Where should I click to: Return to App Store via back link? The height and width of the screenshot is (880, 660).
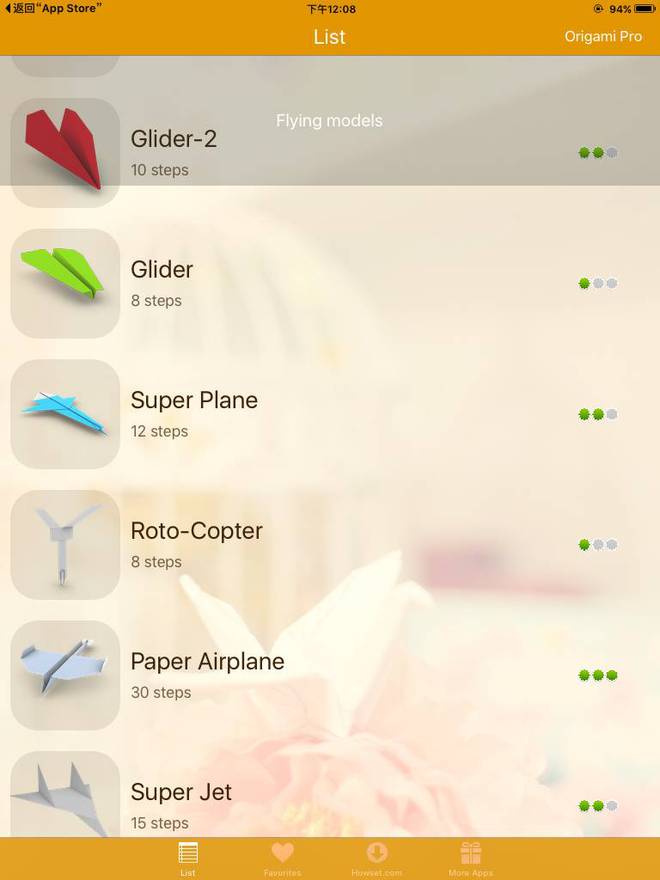[x=52, y=8]
